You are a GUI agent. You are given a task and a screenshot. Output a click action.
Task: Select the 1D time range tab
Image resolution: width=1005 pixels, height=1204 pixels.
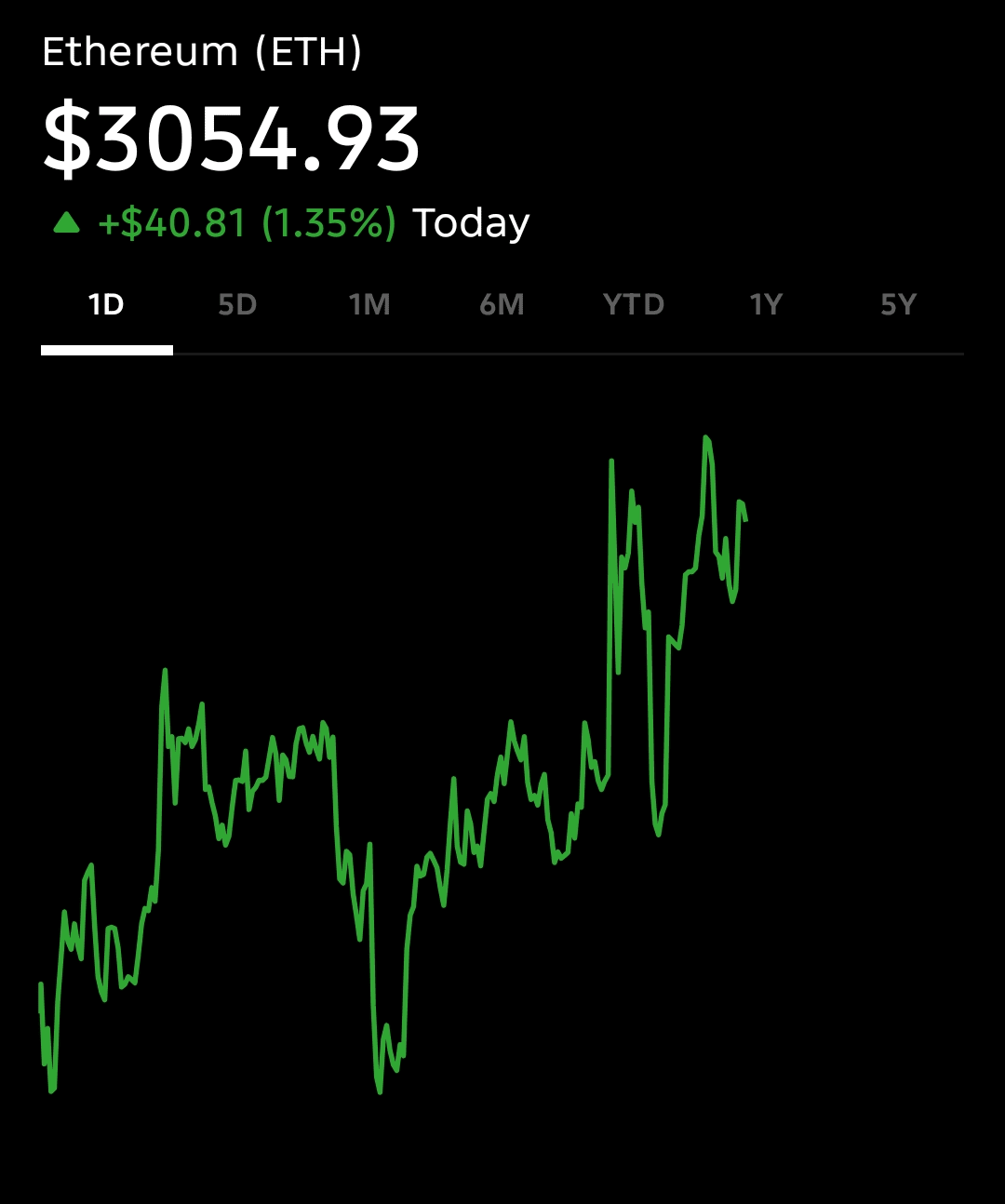pos(106,305)
